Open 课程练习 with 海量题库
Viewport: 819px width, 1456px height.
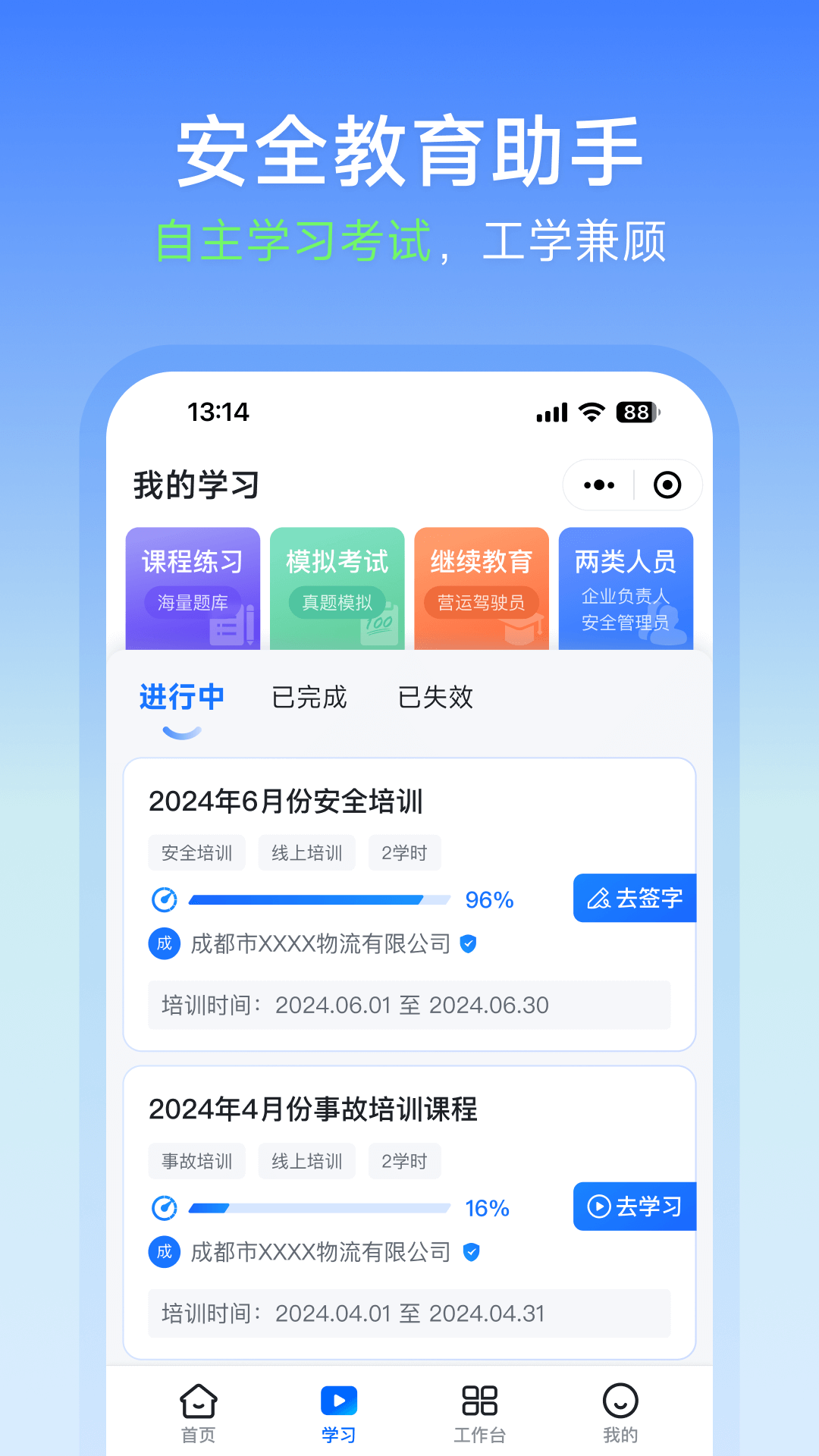[x=192, y=588]
